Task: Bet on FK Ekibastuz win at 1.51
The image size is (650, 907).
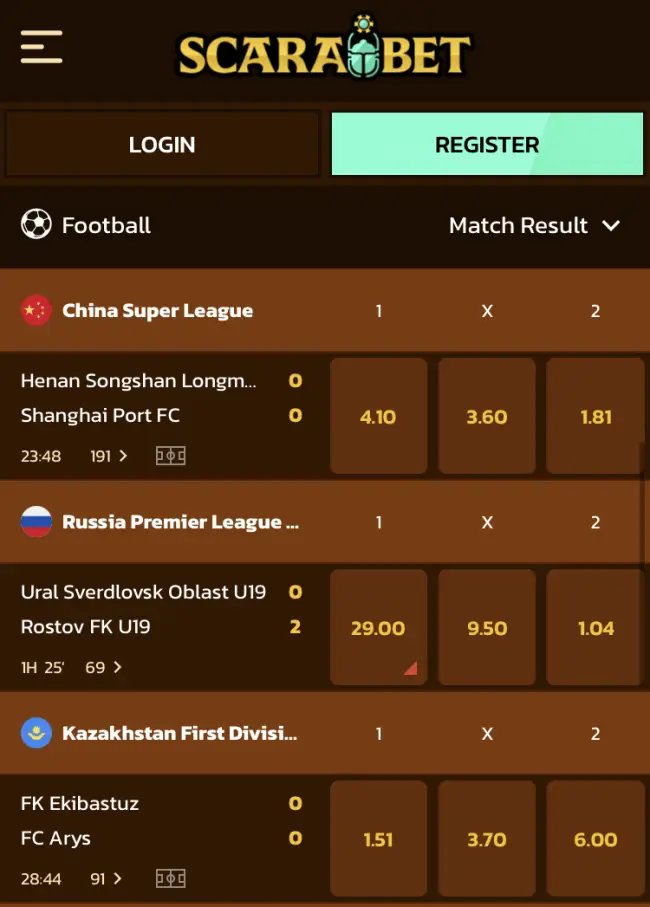Action: pos(378,839)
